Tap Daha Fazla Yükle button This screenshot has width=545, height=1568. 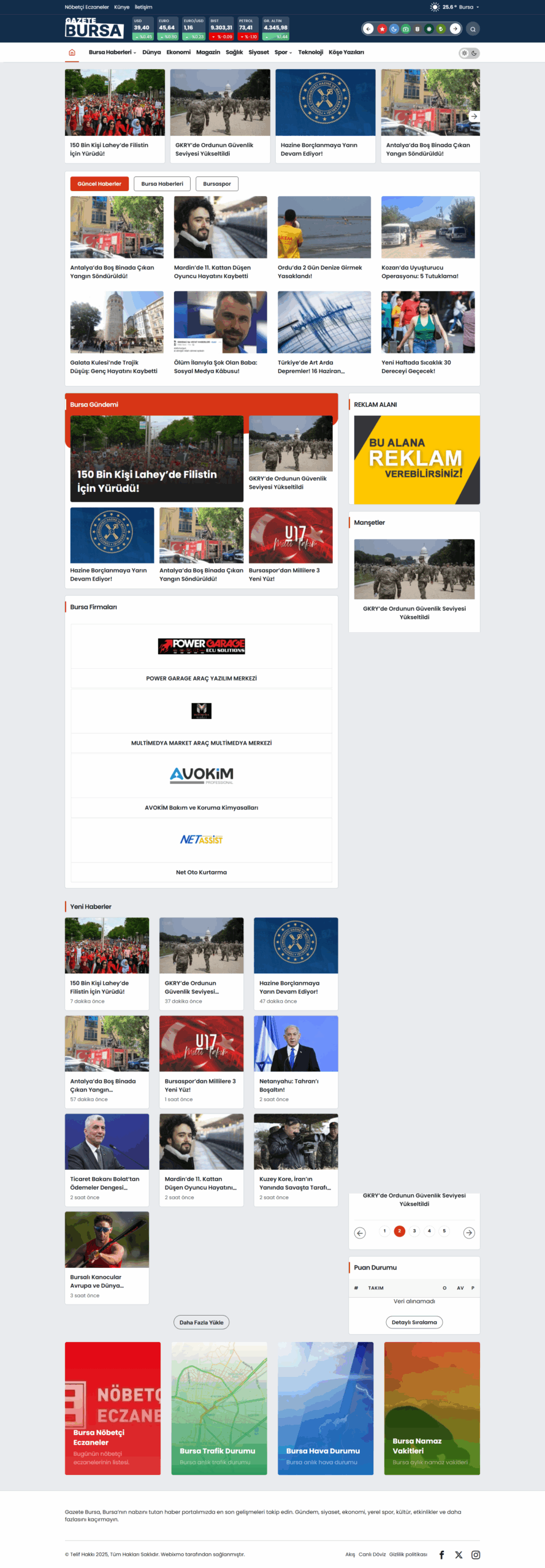tap(201, 1322)
